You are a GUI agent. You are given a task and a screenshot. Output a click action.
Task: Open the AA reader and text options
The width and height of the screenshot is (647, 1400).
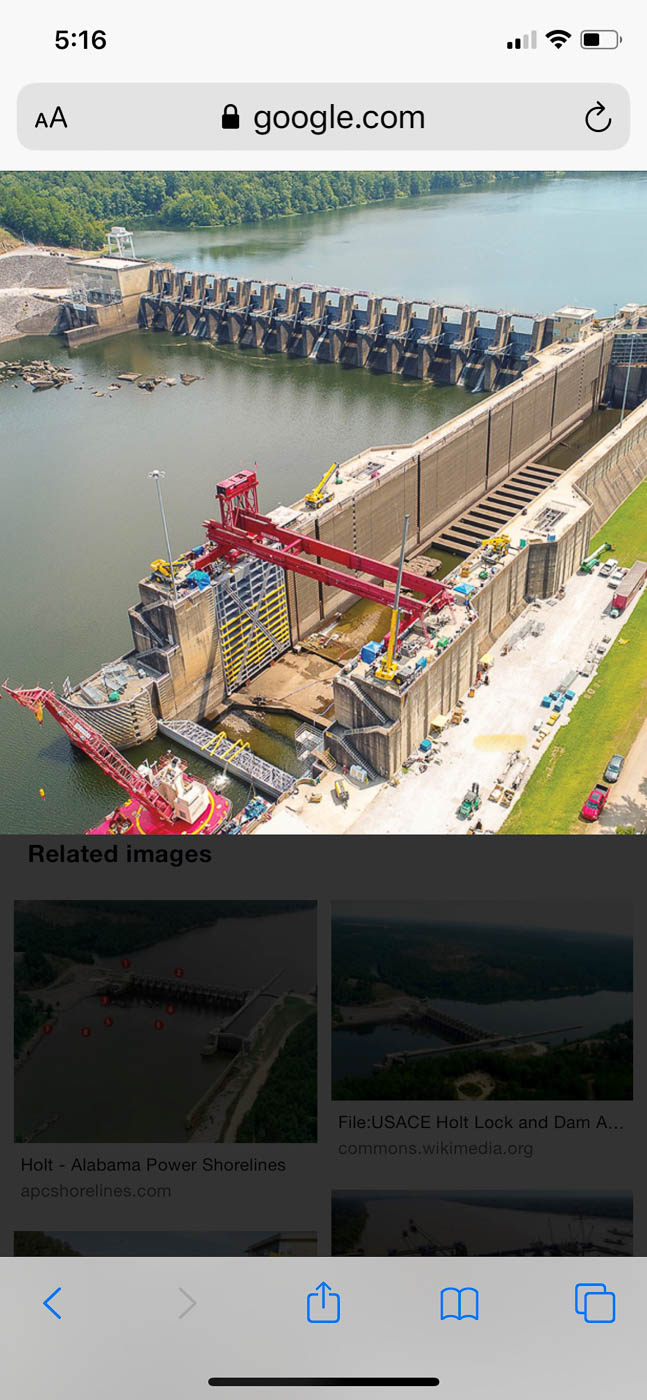point(51,118)
